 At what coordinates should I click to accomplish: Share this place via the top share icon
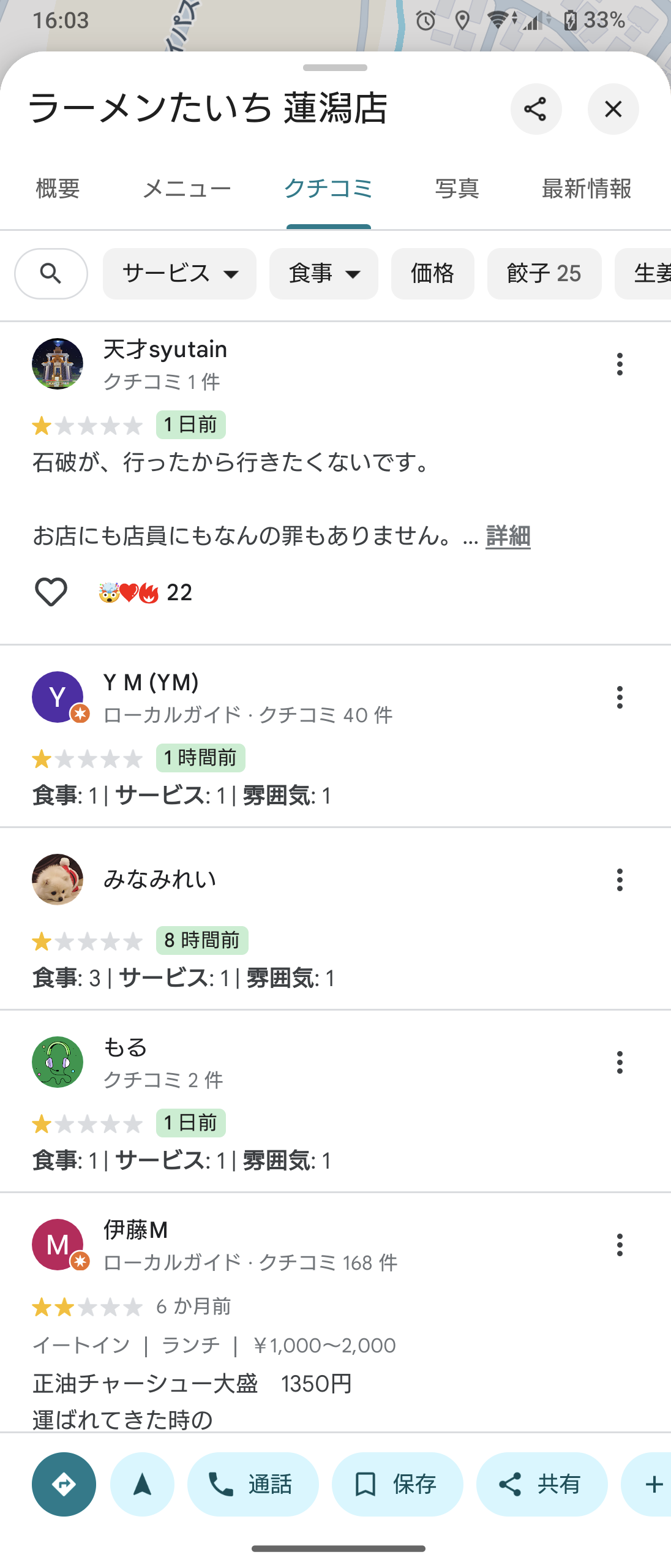pos(536,110)
